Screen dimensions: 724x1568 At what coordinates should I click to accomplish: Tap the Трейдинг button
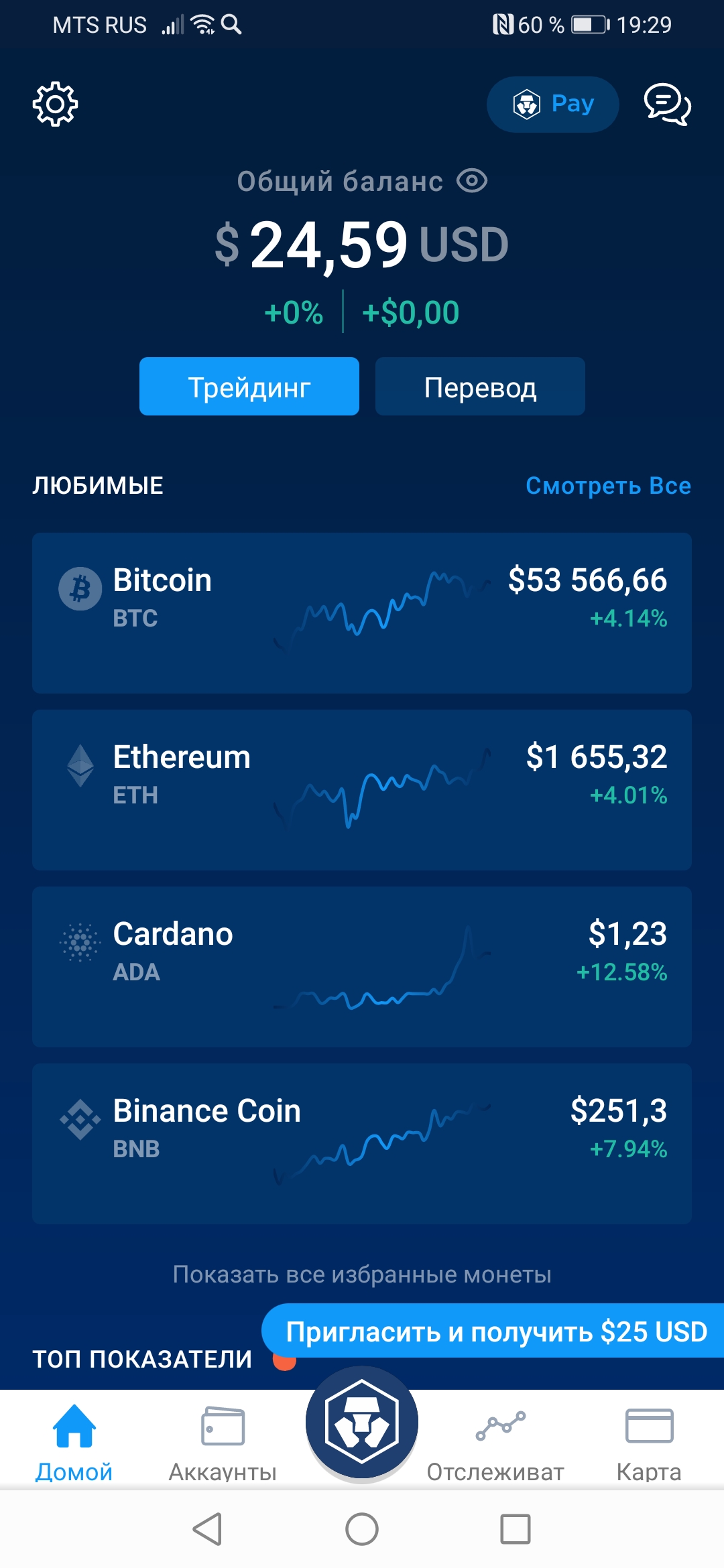[x=249, y=387]
